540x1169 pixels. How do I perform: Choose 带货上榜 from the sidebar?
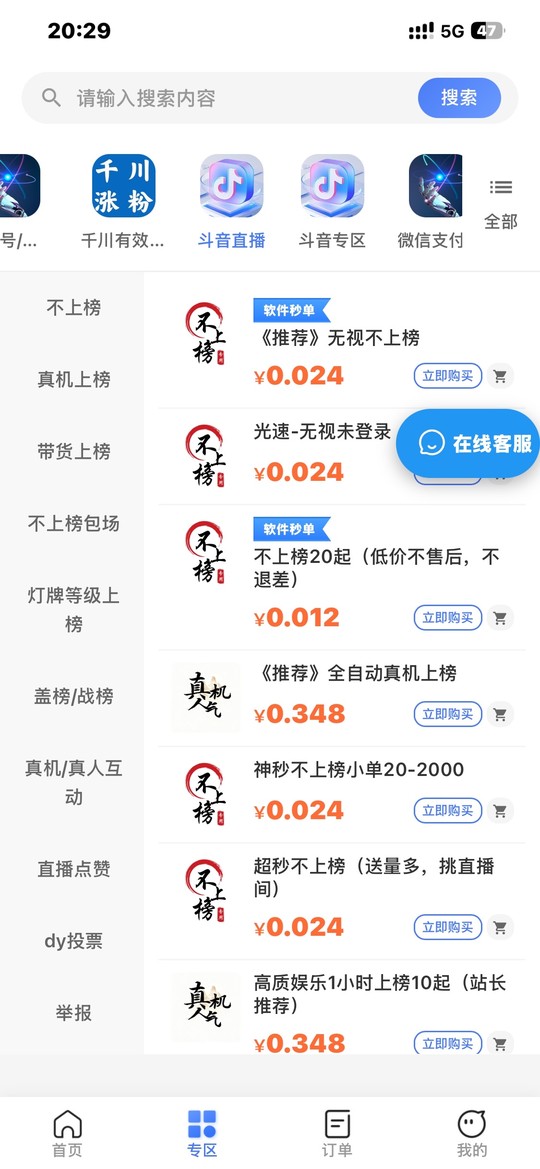point(73,451)
